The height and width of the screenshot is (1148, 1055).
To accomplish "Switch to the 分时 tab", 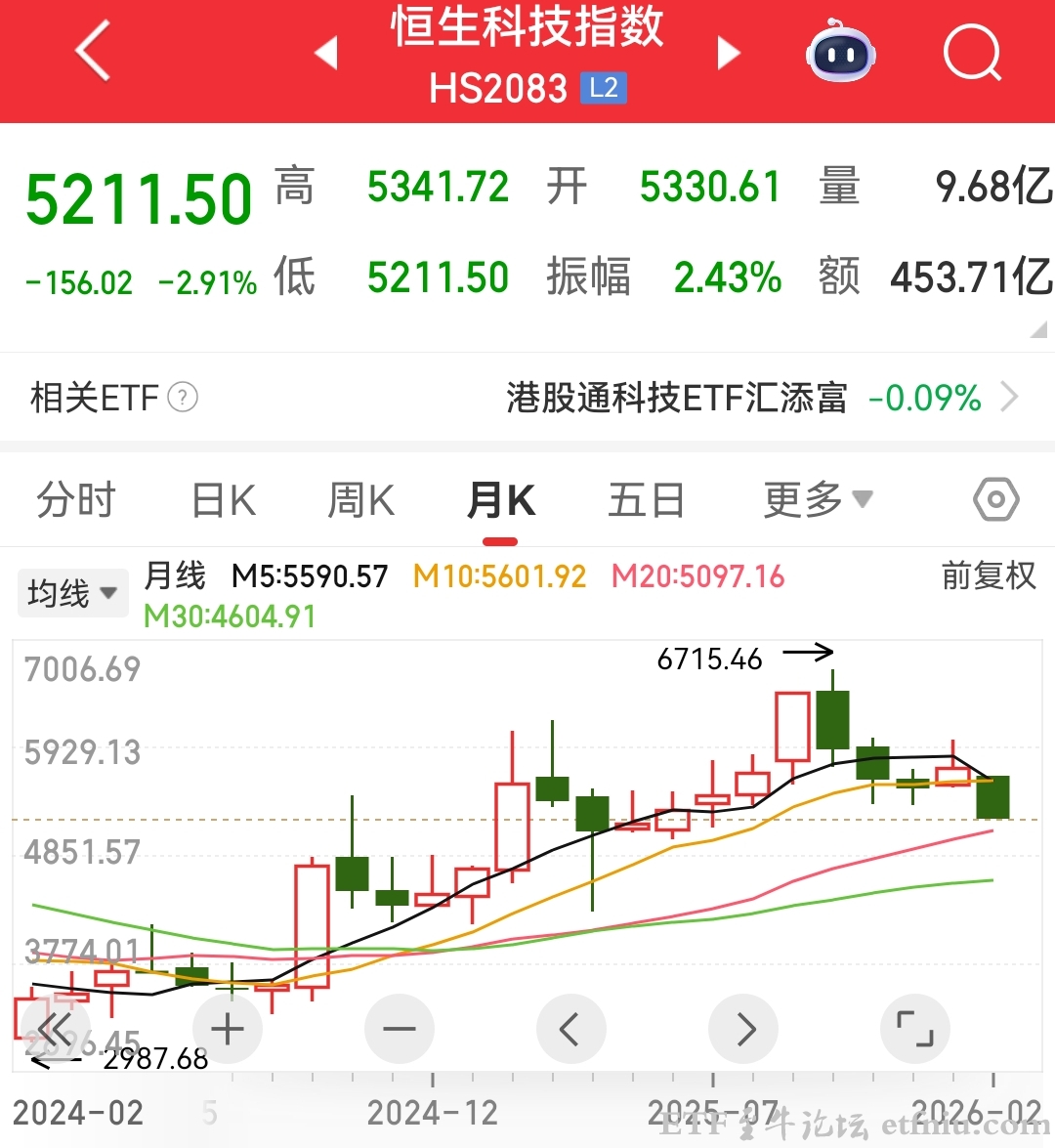I will [x=76, y=499].
